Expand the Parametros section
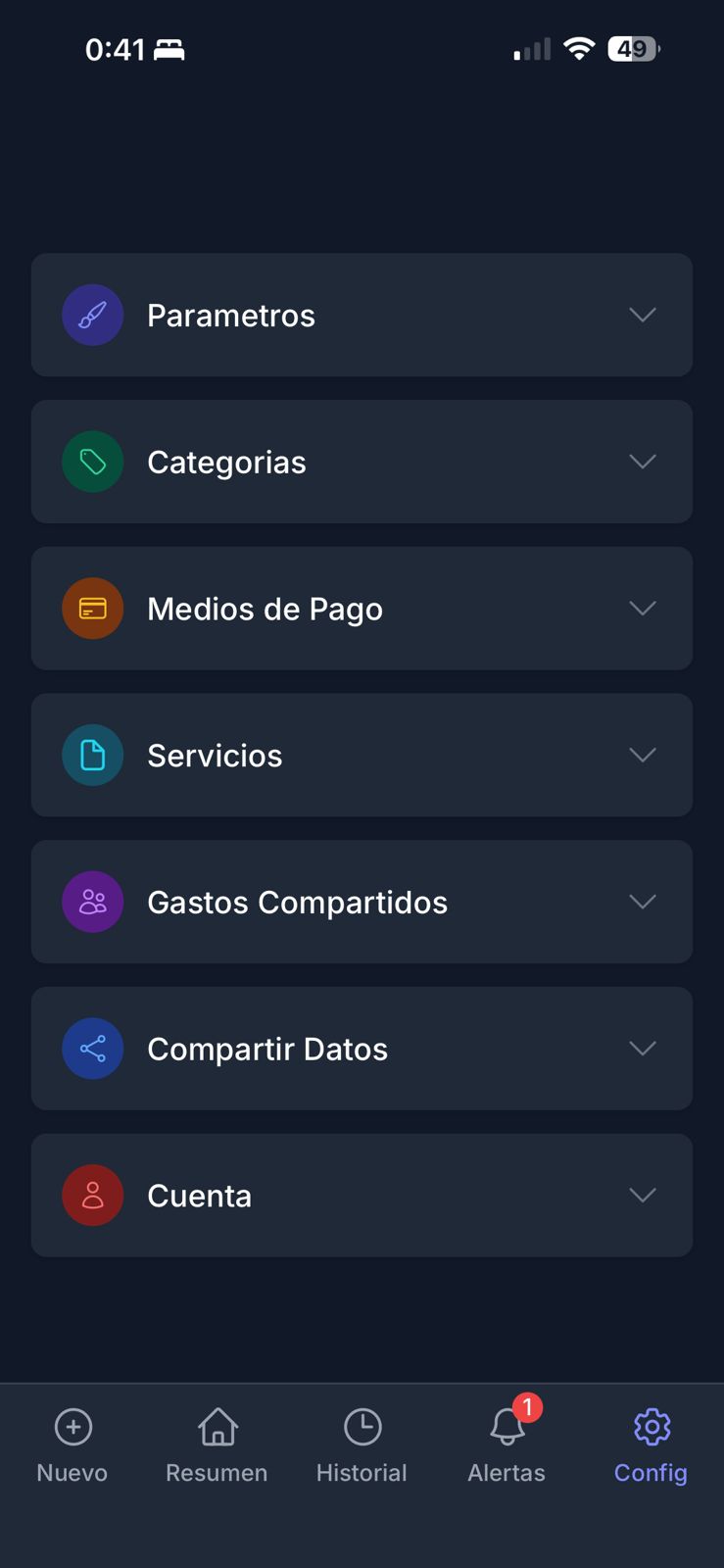Viewport: 724px width, 1568px height. [362, 315]
